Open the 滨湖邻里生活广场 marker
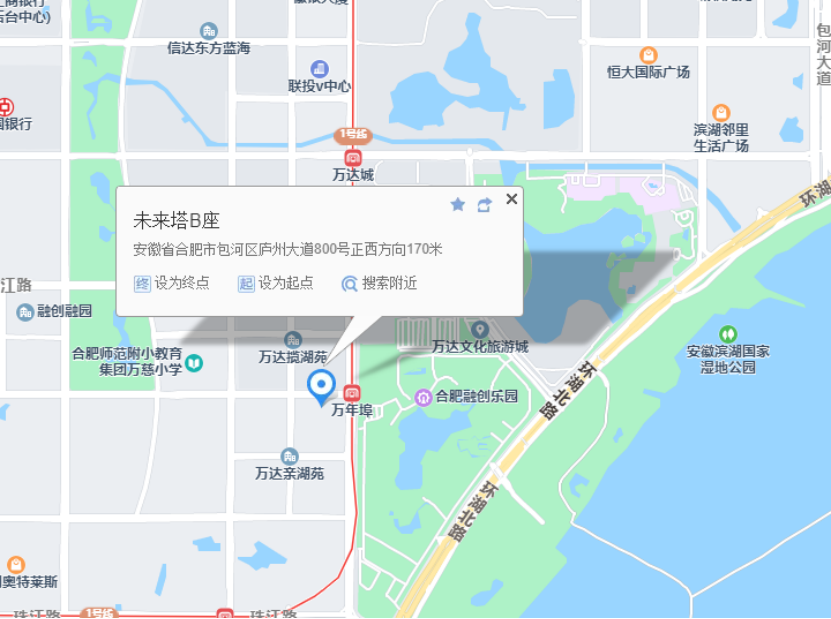The width and height of the screenshot is (831, 619). pyautogui.click(x=721, y=113)
